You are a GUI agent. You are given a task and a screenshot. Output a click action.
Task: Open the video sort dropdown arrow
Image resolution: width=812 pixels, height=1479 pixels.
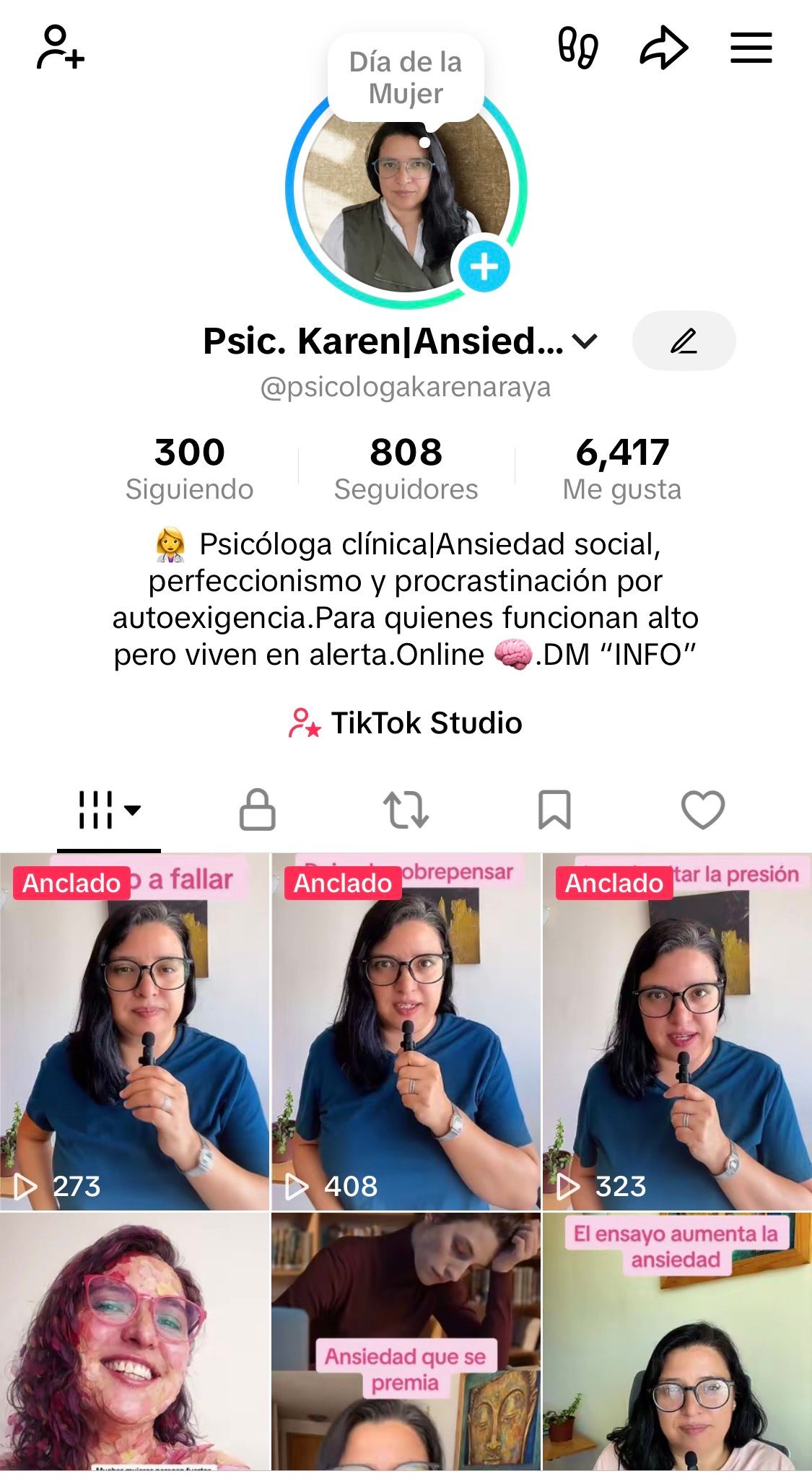[132, 813]
